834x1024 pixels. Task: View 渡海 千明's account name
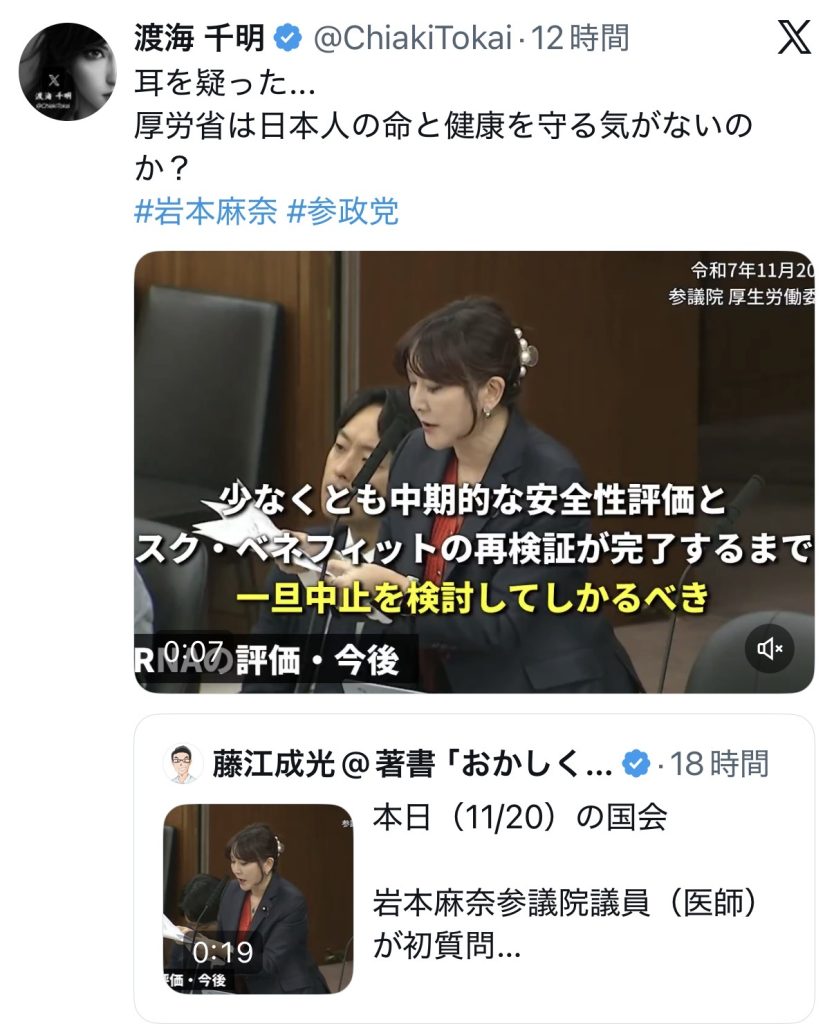click(199, 38)
